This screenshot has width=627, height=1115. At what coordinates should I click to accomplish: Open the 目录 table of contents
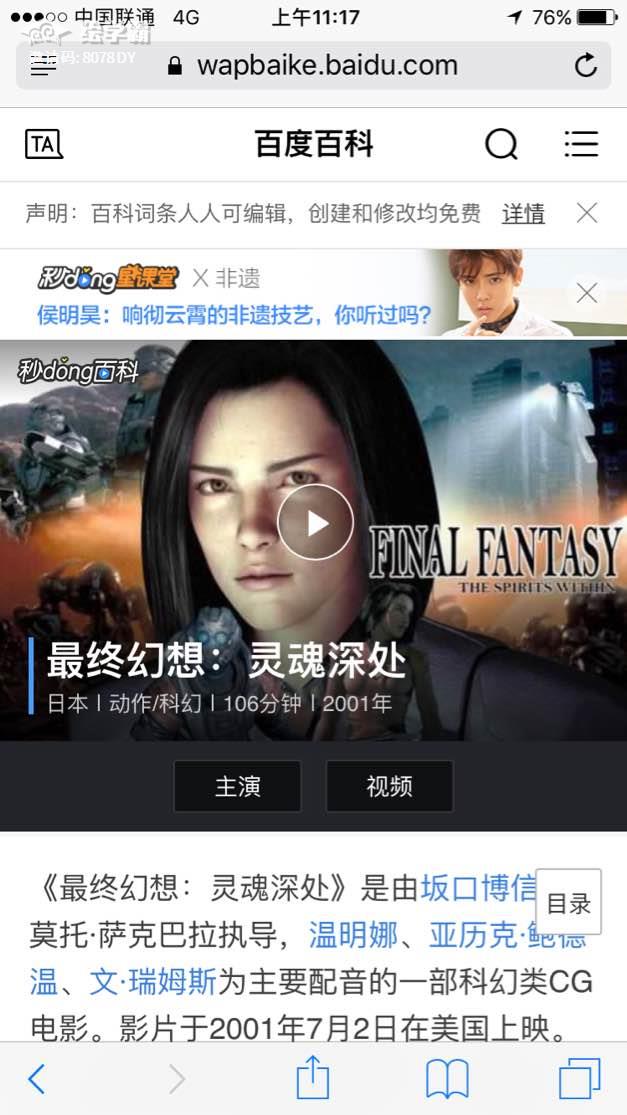click(568, 903)
